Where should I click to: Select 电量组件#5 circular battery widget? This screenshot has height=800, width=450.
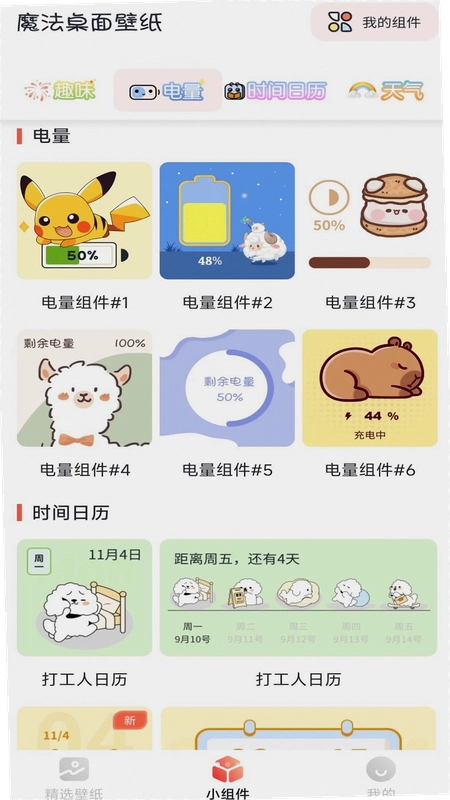tap(227, 388)
